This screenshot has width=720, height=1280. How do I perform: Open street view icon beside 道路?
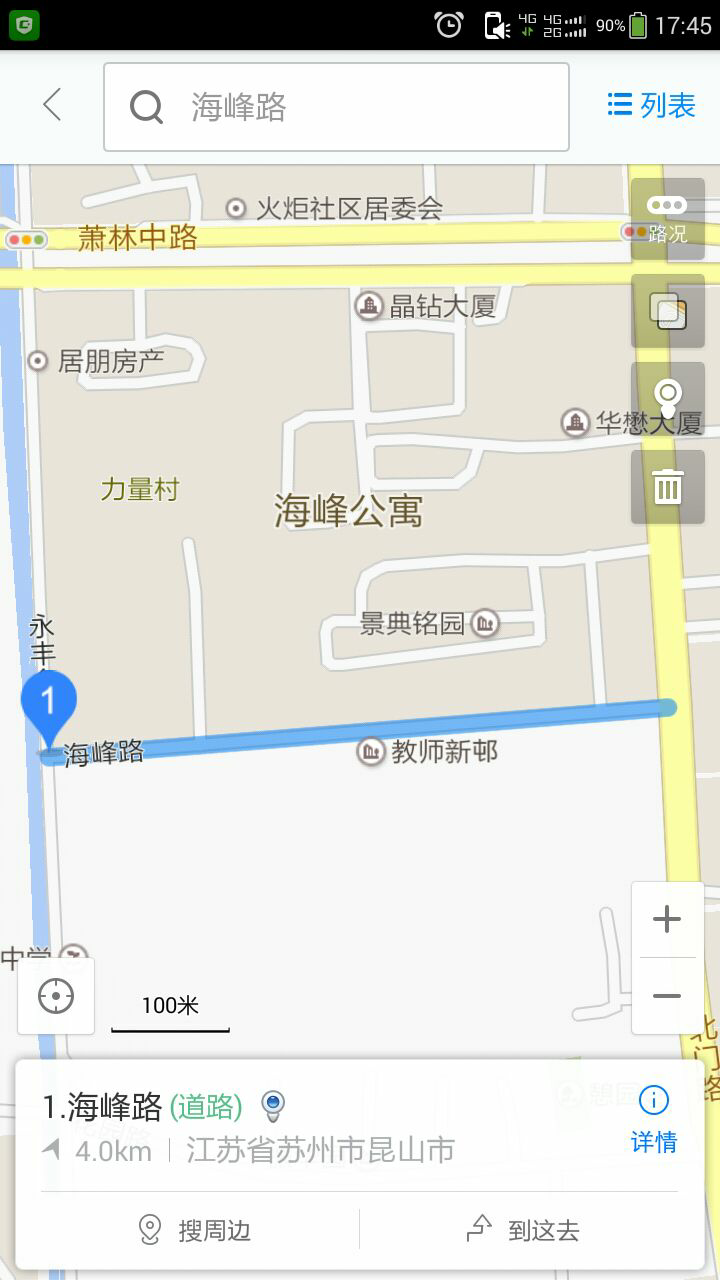click(x=273, y=1106)
